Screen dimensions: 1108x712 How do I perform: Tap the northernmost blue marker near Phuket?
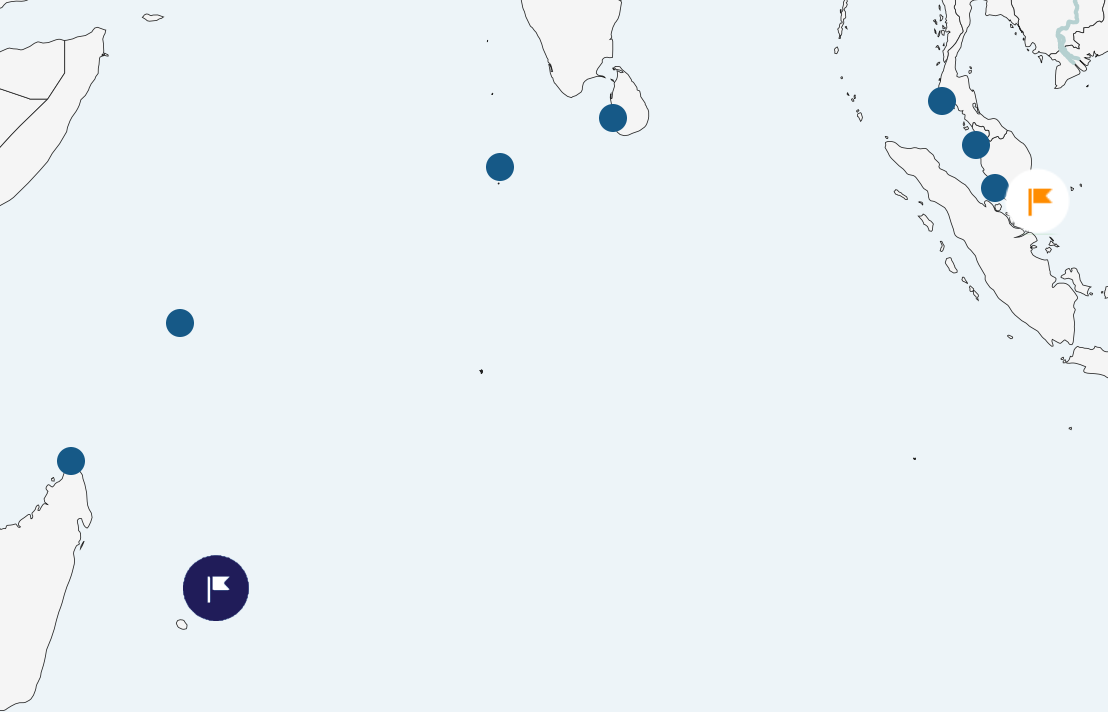coord(942,101)
